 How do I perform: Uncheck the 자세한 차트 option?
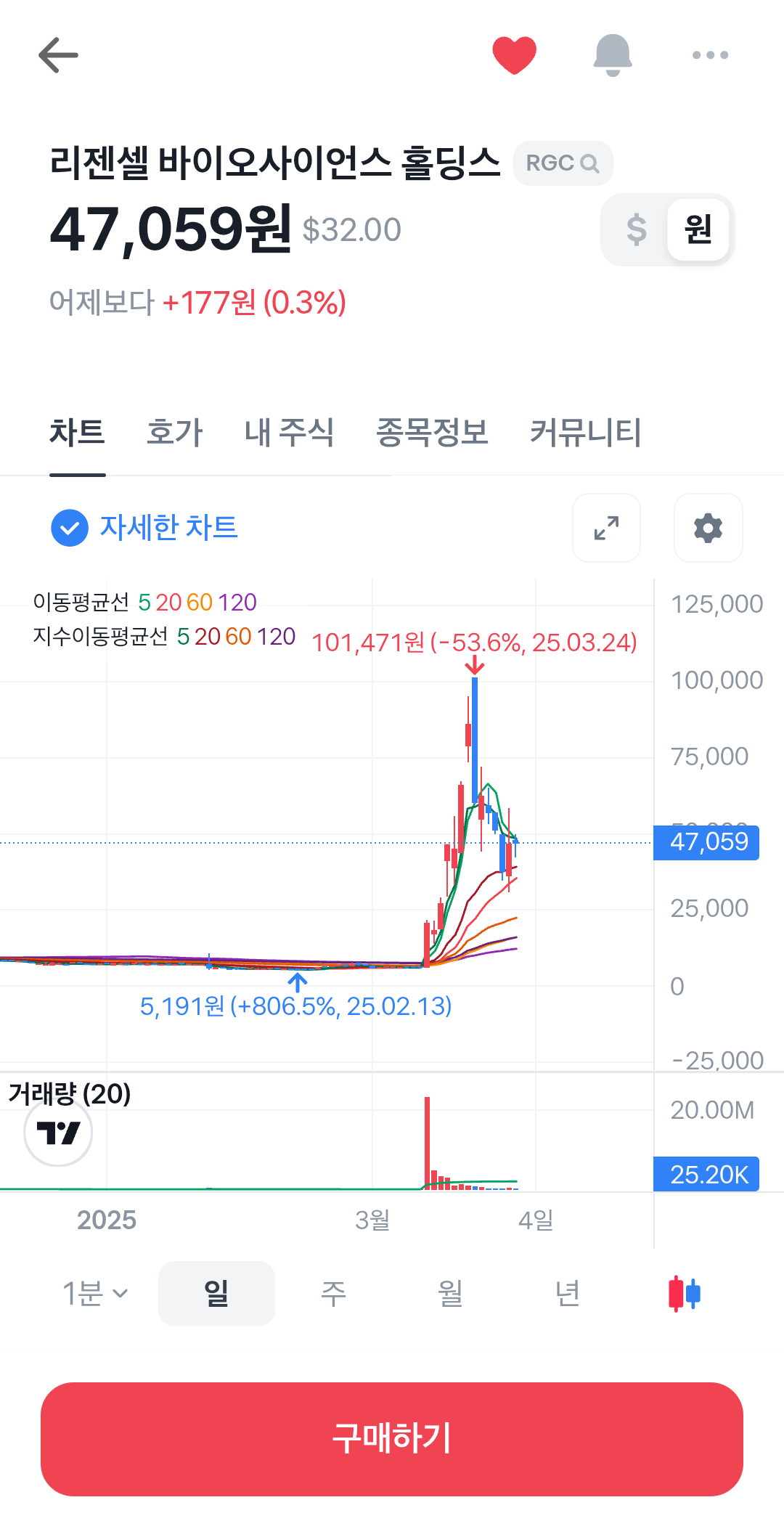tap(144, 528)
